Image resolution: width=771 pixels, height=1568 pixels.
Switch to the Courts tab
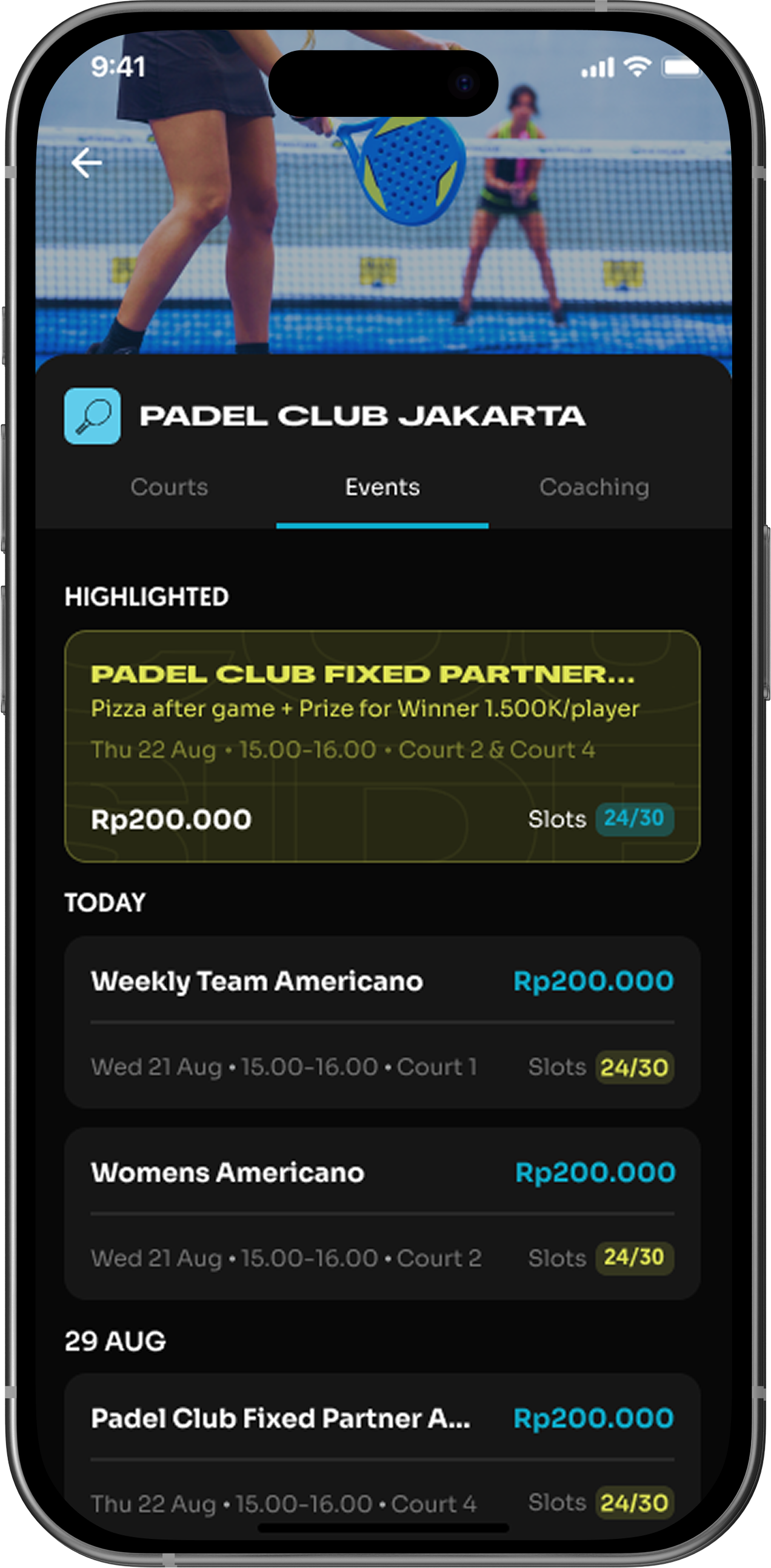169,487
